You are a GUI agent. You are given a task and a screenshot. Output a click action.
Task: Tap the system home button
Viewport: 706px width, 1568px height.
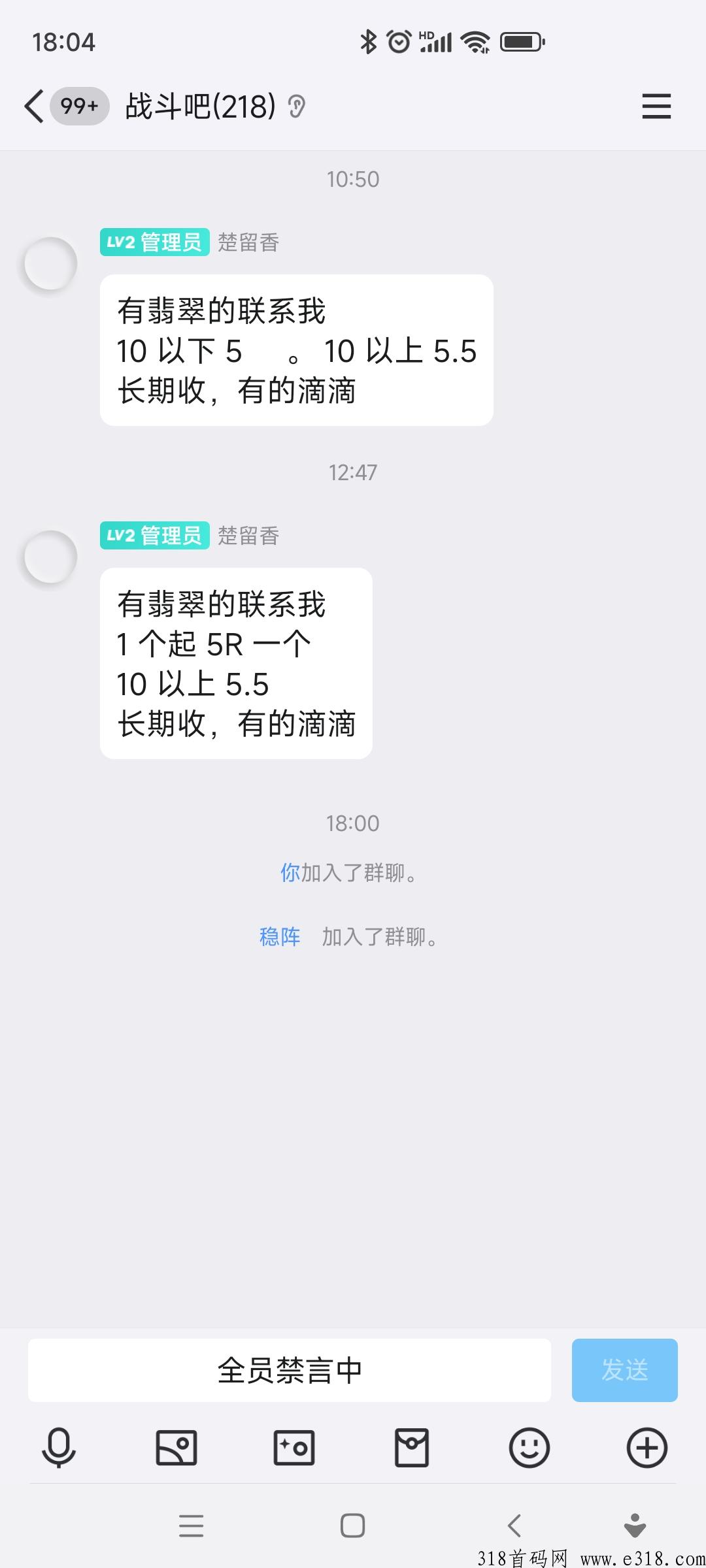352,1526
